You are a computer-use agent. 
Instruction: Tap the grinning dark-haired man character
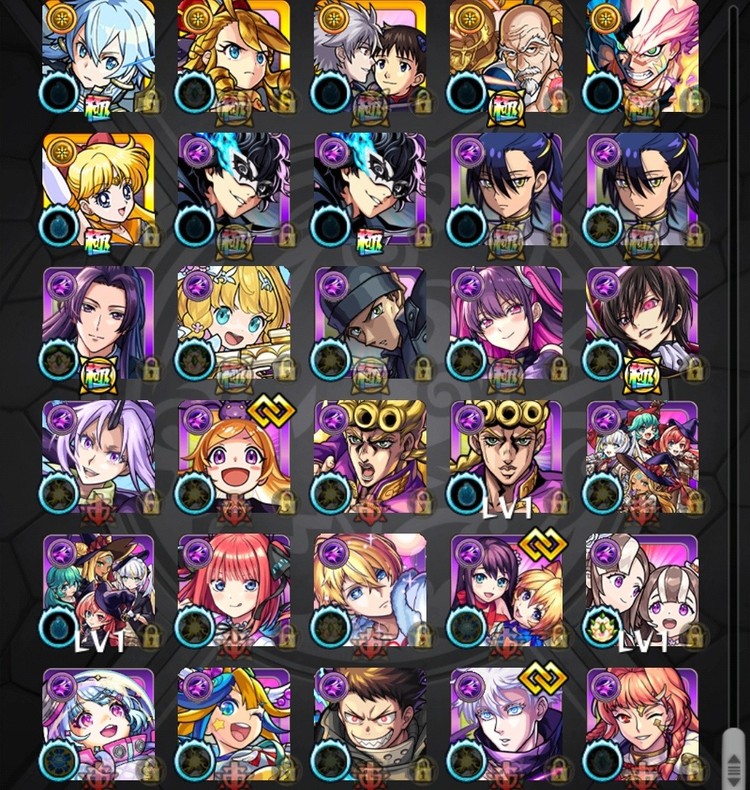pos(370,724)
